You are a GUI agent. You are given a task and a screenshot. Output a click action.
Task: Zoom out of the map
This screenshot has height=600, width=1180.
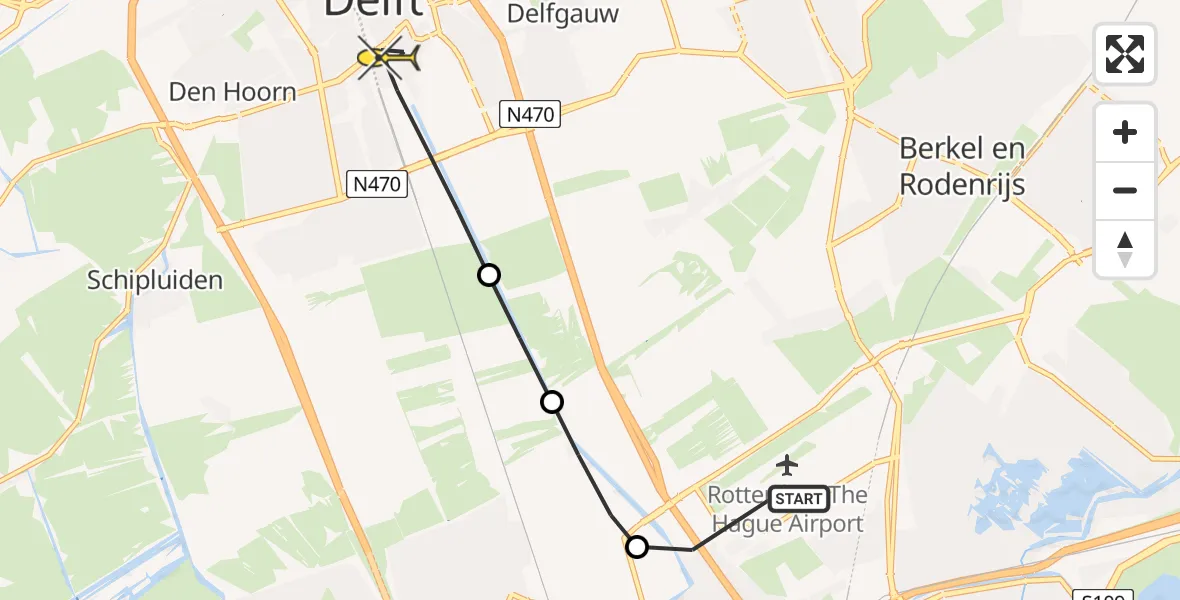pos(1125,190)
